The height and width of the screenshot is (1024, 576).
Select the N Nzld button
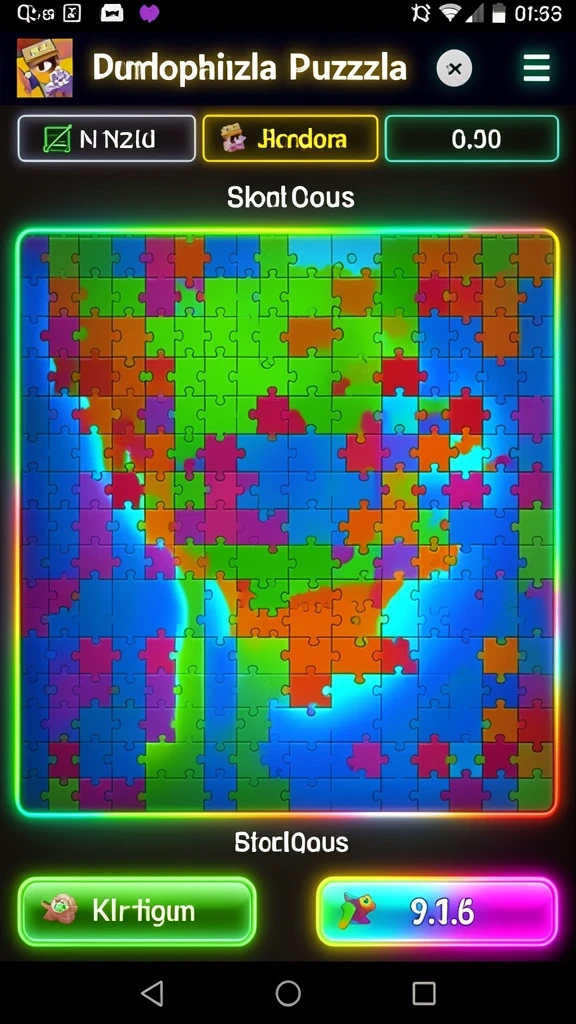point(106,138)
